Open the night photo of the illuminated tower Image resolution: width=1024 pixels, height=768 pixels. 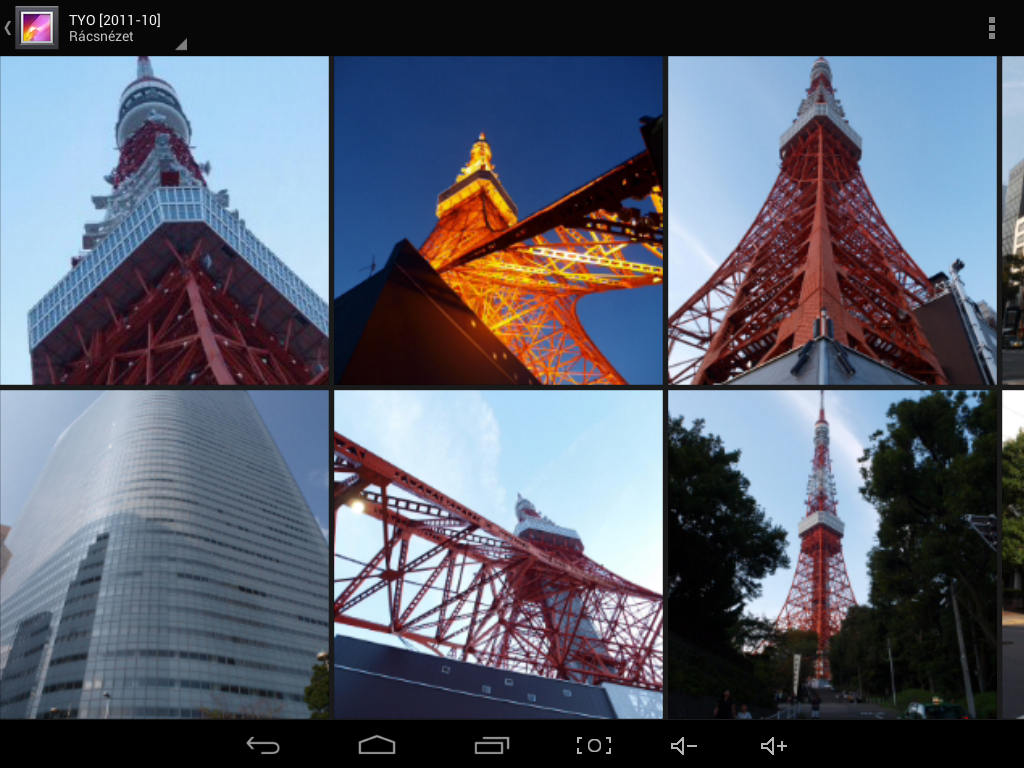click(x=498, y=220)
